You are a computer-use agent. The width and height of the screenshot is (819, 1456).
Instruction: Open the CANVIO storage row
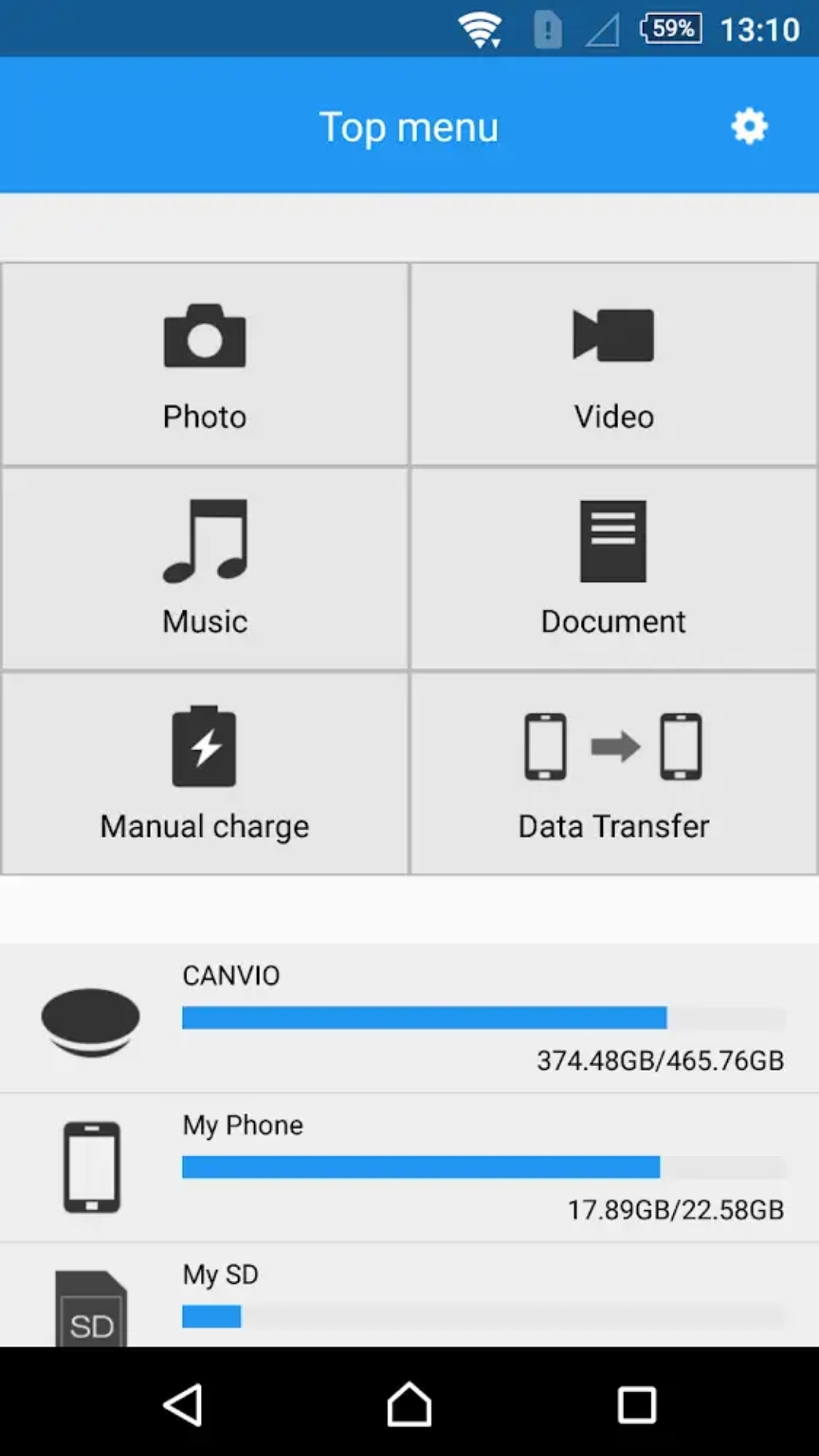pyautogui.click(x=409, y=1018)
